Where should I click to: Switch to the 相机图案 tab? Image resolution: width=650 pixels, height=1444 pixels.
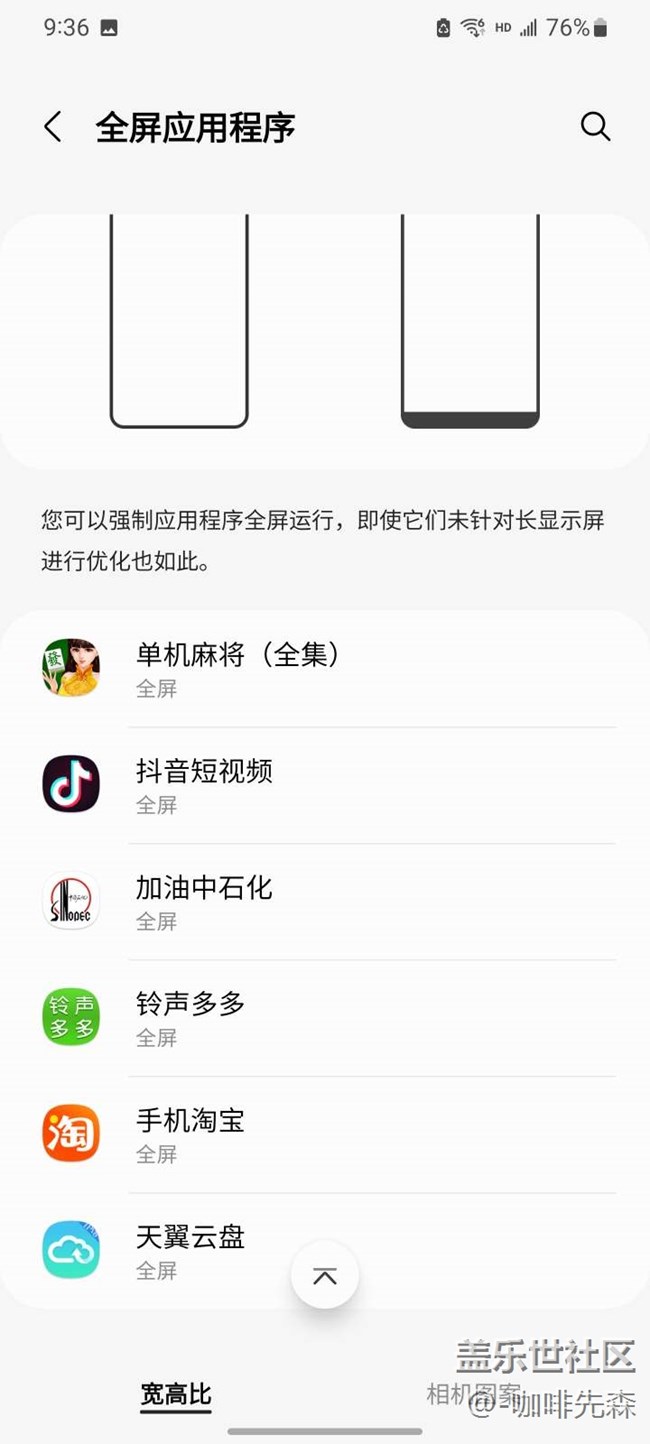(473, 1394)
